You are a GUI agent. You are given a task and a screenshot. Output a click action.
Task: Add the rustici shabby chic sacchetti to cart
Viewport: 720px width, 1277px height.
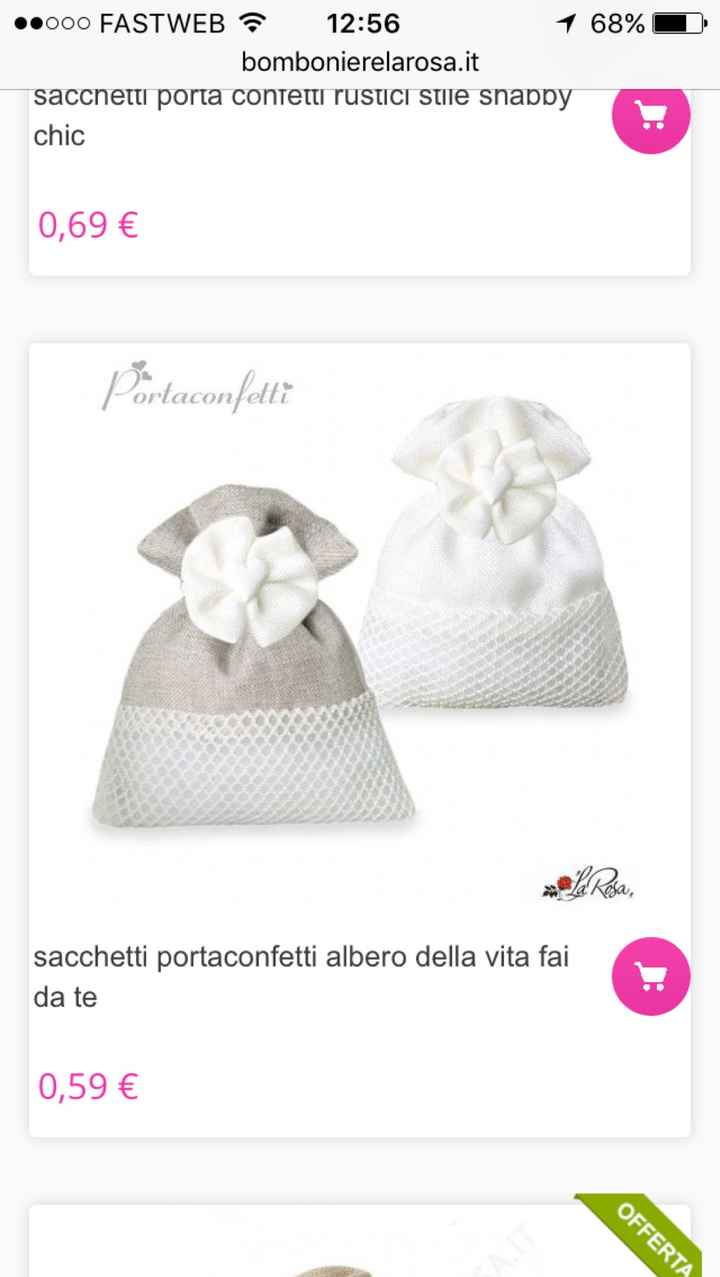pyautogui.click(x=651, y=115)
